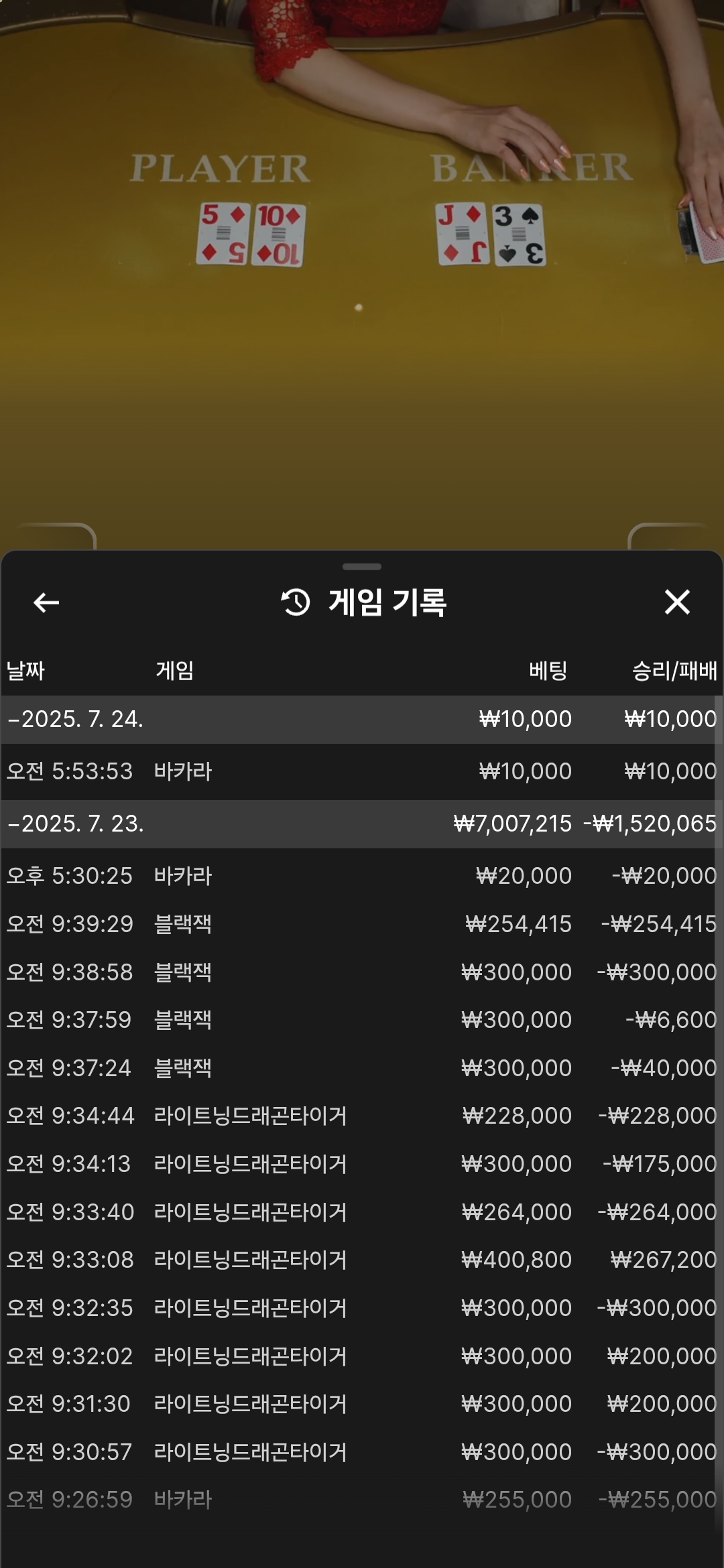This screenshot has height=1568, width=724.
Task: Open the 오전 9:33:08 라이트닝드래곤타이거 record
Action: click(362, 1260)
